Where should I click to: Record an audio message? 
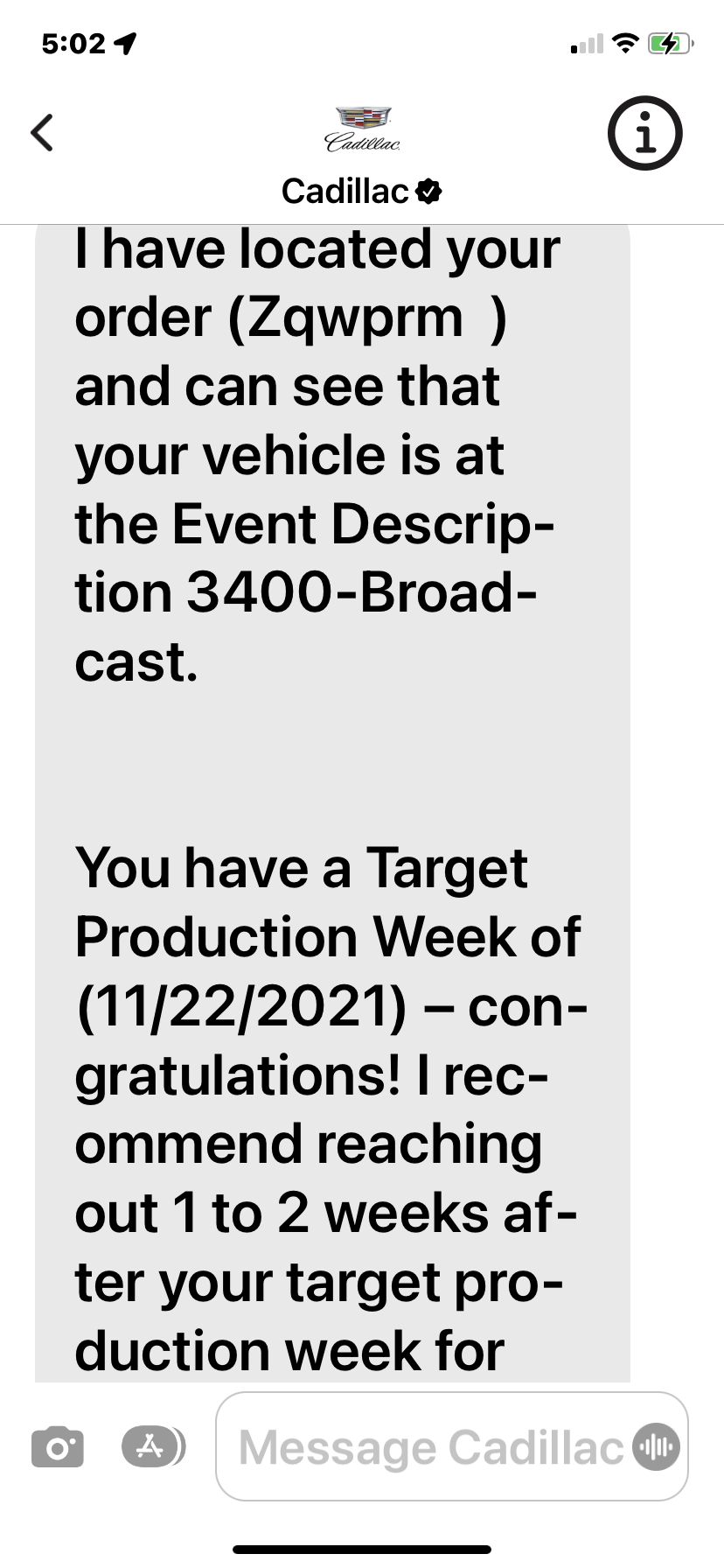[657, 1447]
